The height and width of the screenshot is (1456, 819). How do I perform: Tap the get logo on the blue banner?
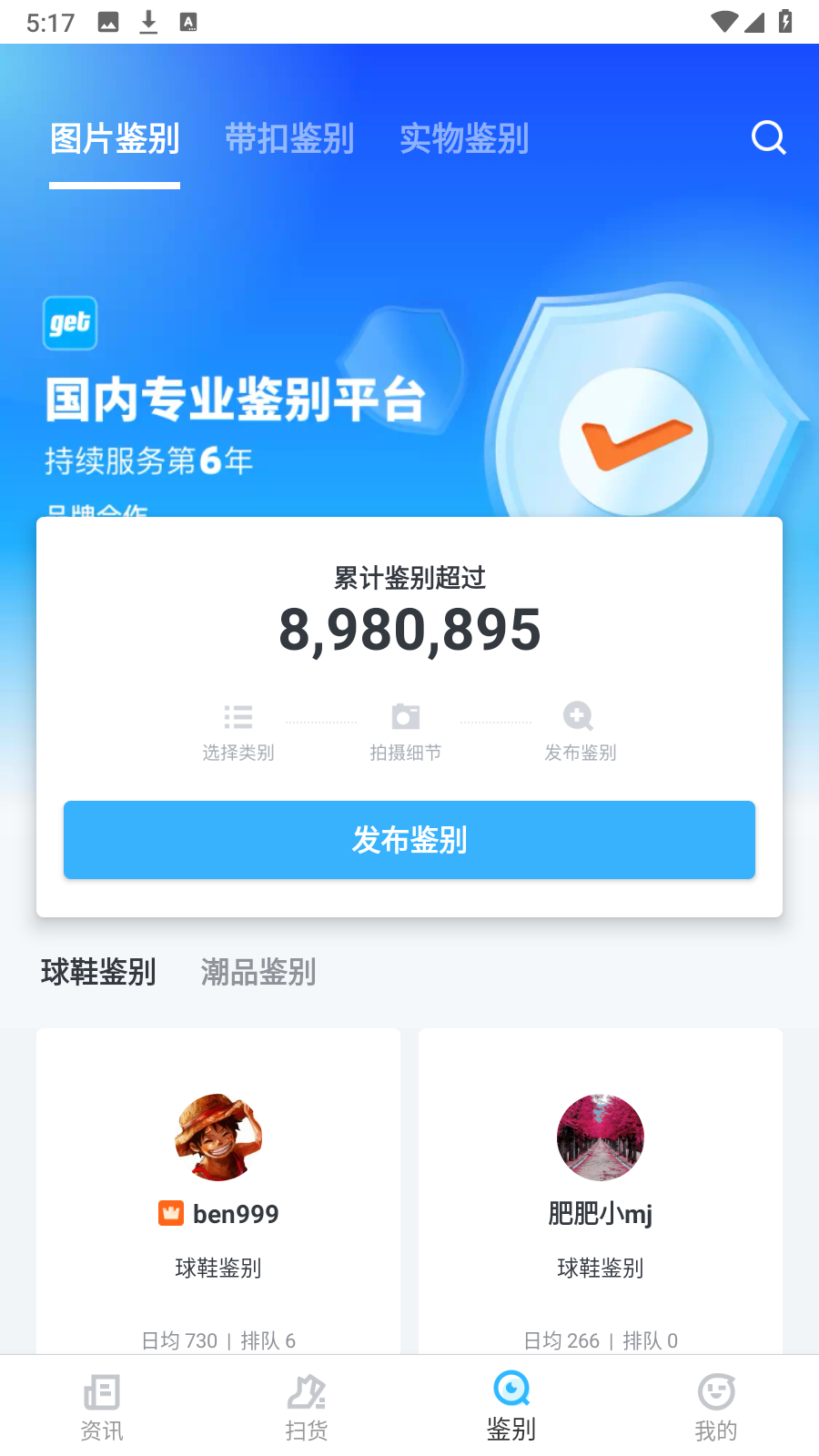(x=69, y=324)
